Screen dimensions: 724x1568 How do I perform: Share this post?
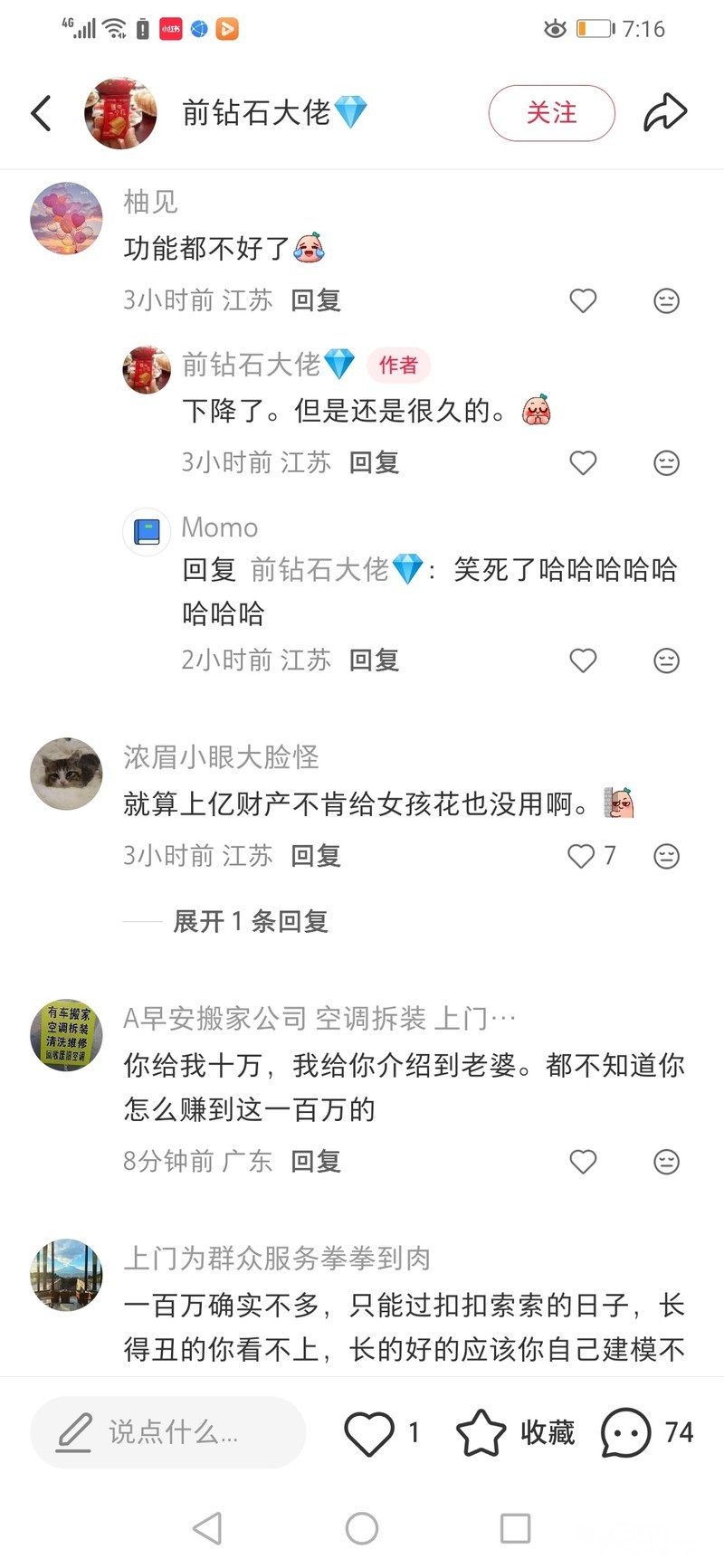(x=665, y=113)
